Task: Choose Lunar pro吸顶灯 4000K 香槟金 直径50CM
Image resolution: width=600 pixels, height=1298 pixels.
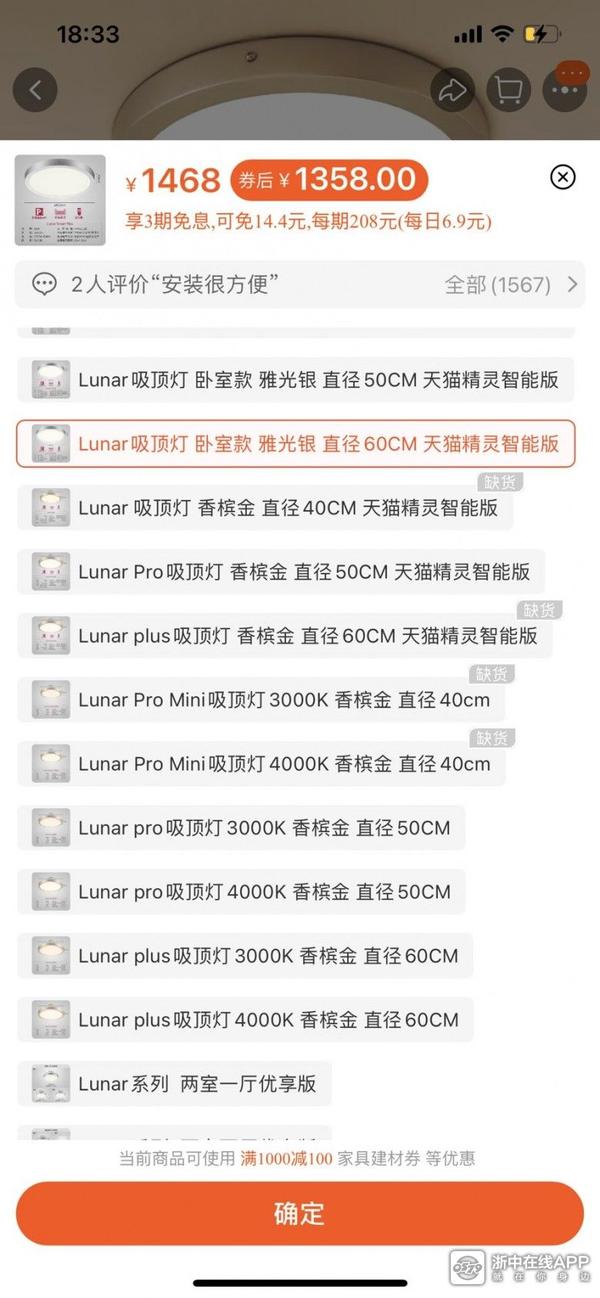Action: point(241,892)
